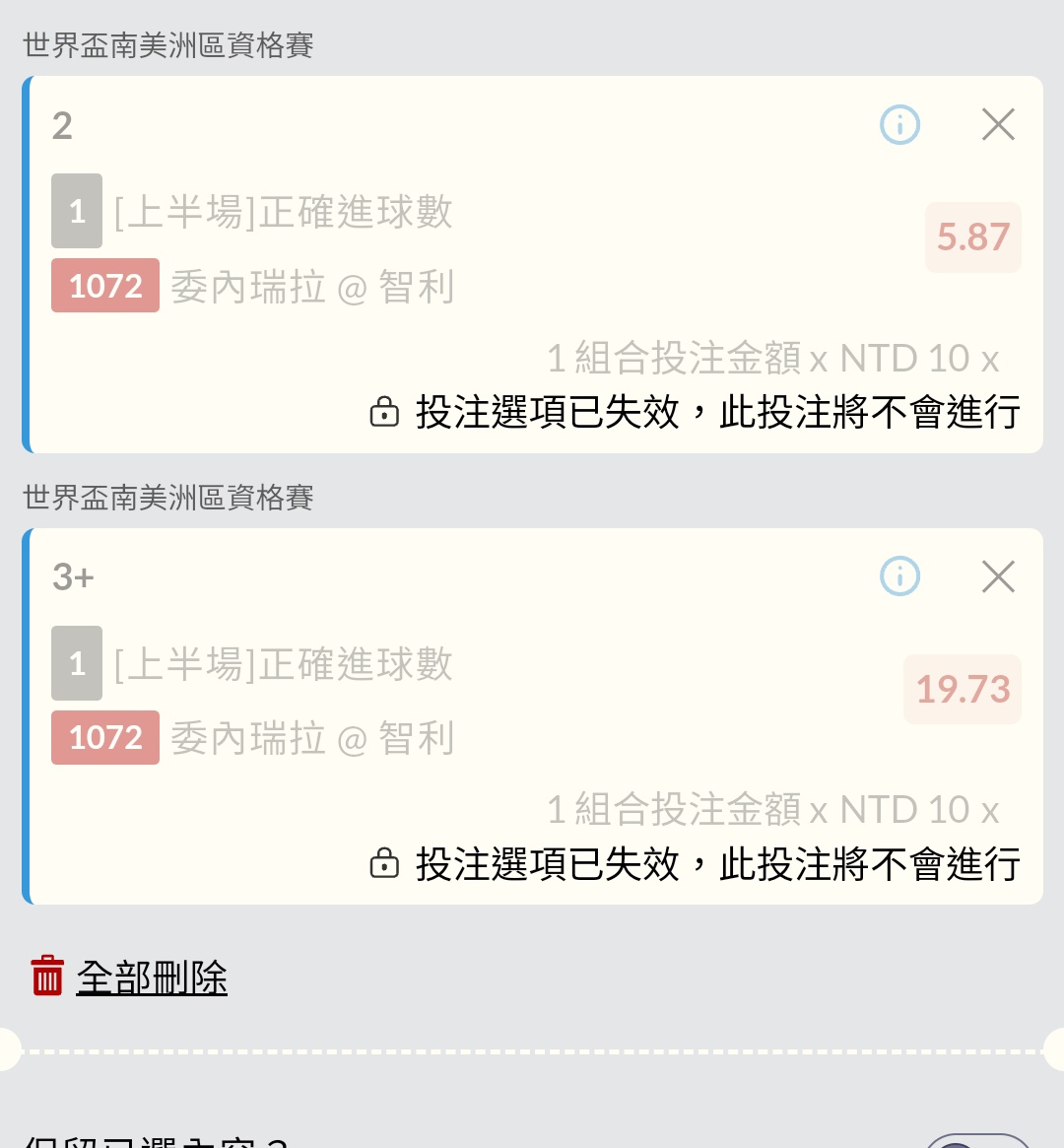The width and height of the screenshot is (1064, 1148).
Task: Remove the "3+" goals bet selection
Action: pyautogui.click(x=998, y=576)
